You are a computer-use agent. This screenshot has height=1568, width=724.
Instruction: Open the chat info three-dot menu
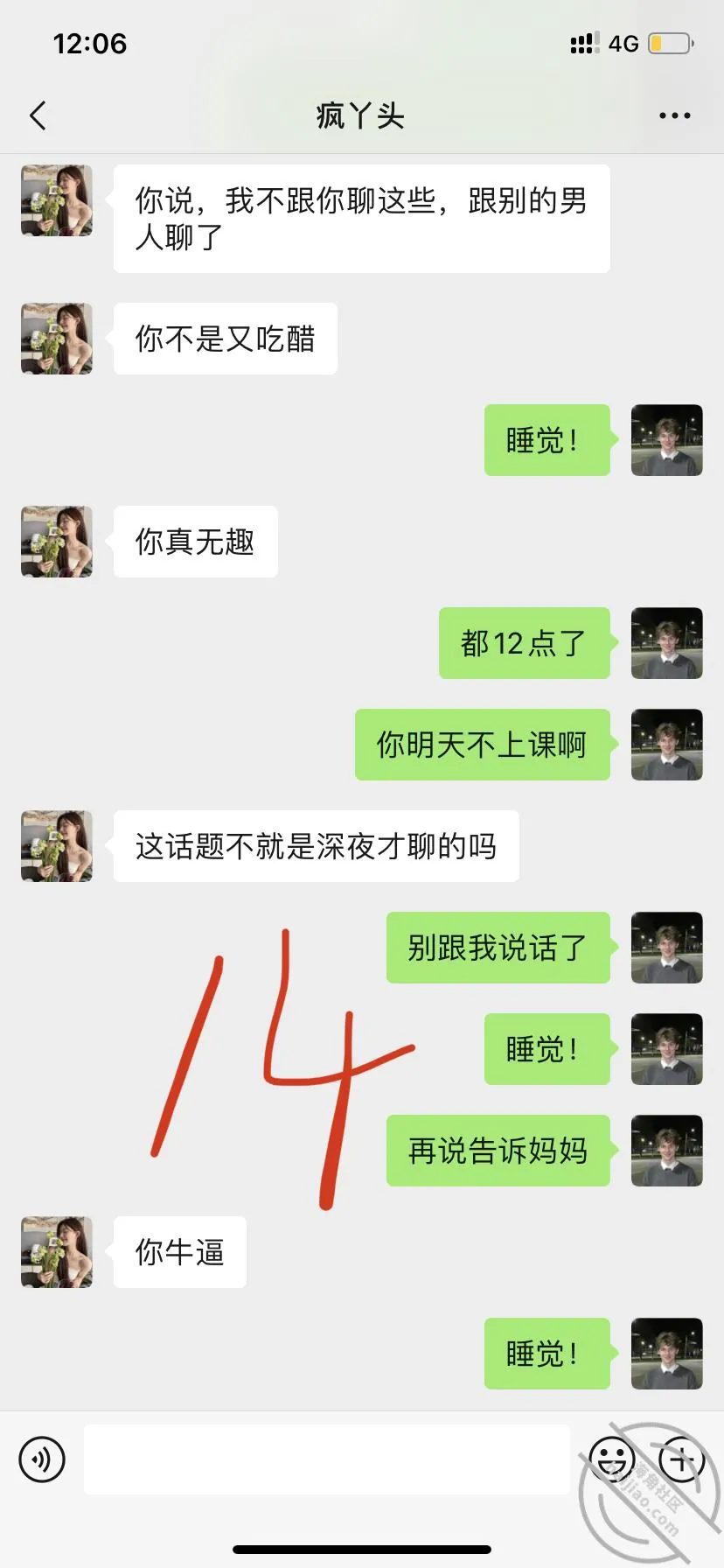tap(674, 115)
